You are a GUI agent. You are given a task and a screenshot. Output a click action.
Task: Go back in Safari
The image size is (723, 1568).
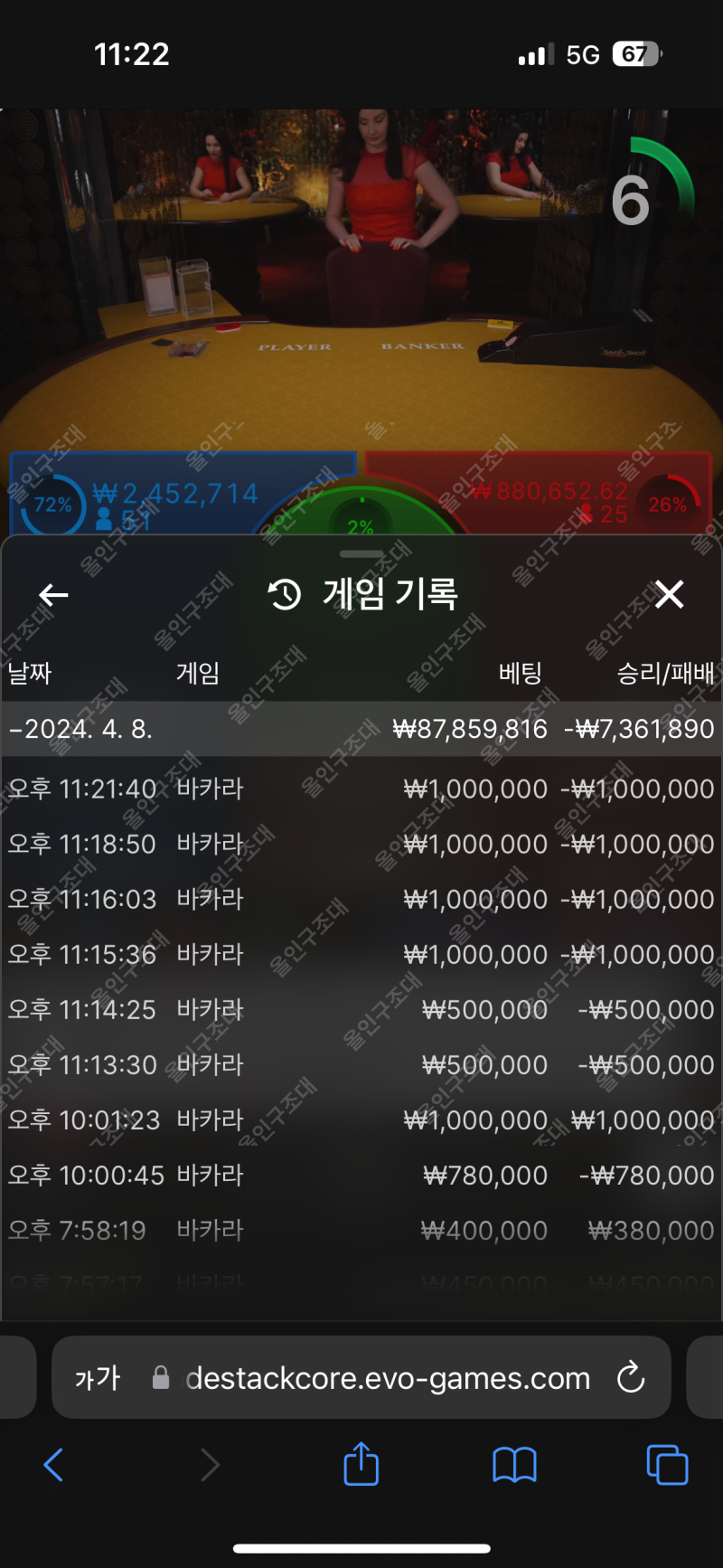tap(54, 1464)
